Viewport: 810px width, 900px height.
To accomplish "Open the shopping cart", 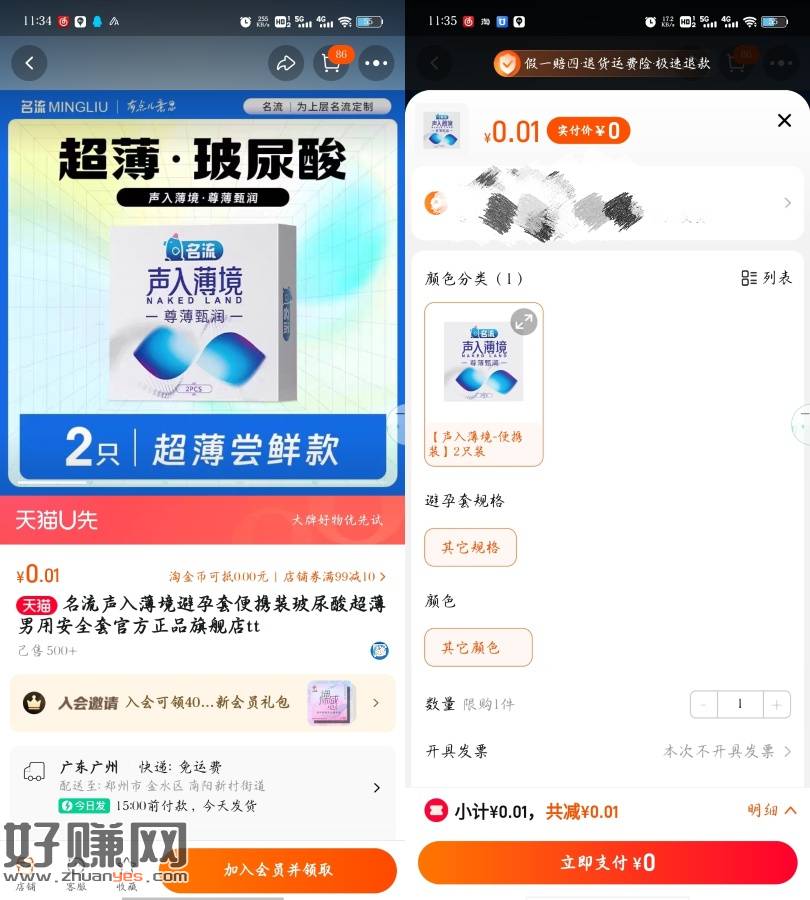I will [332, 63].
